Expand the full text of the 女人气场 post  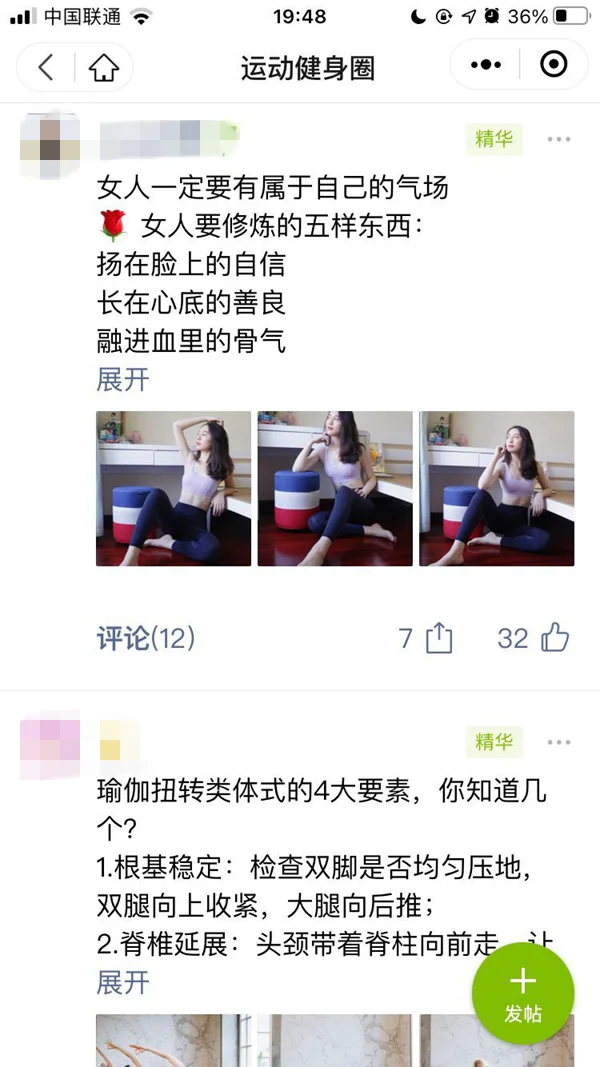123,380
